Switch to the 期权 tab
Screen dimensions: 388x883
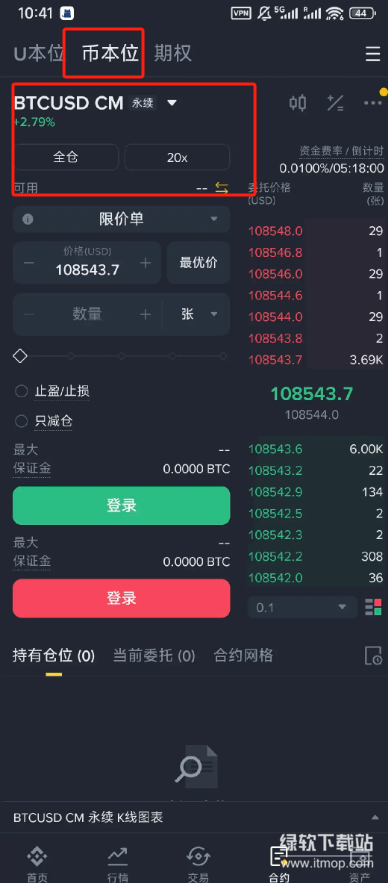(x=173, y=53)
